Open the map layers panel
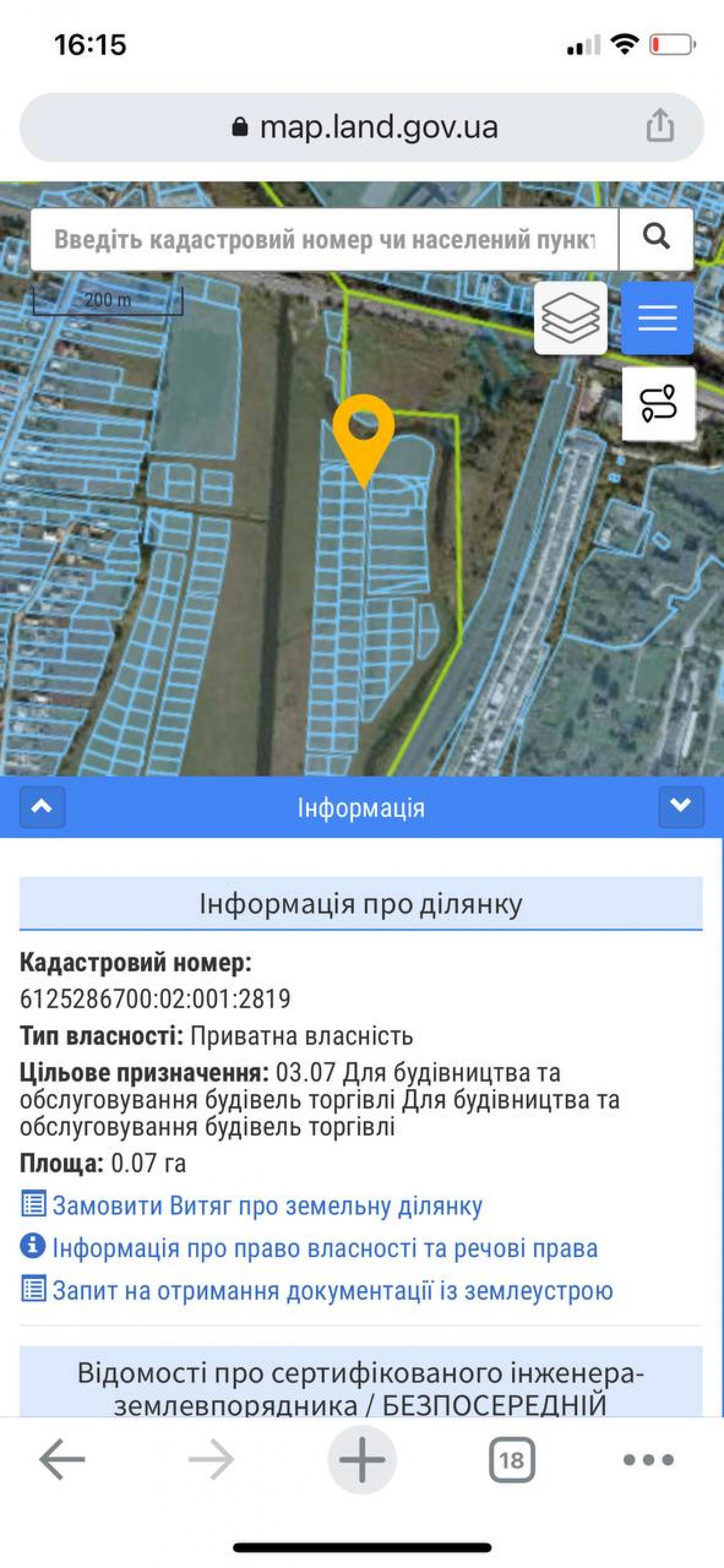Screen dimensions: 724x1568 coord(570,318)
